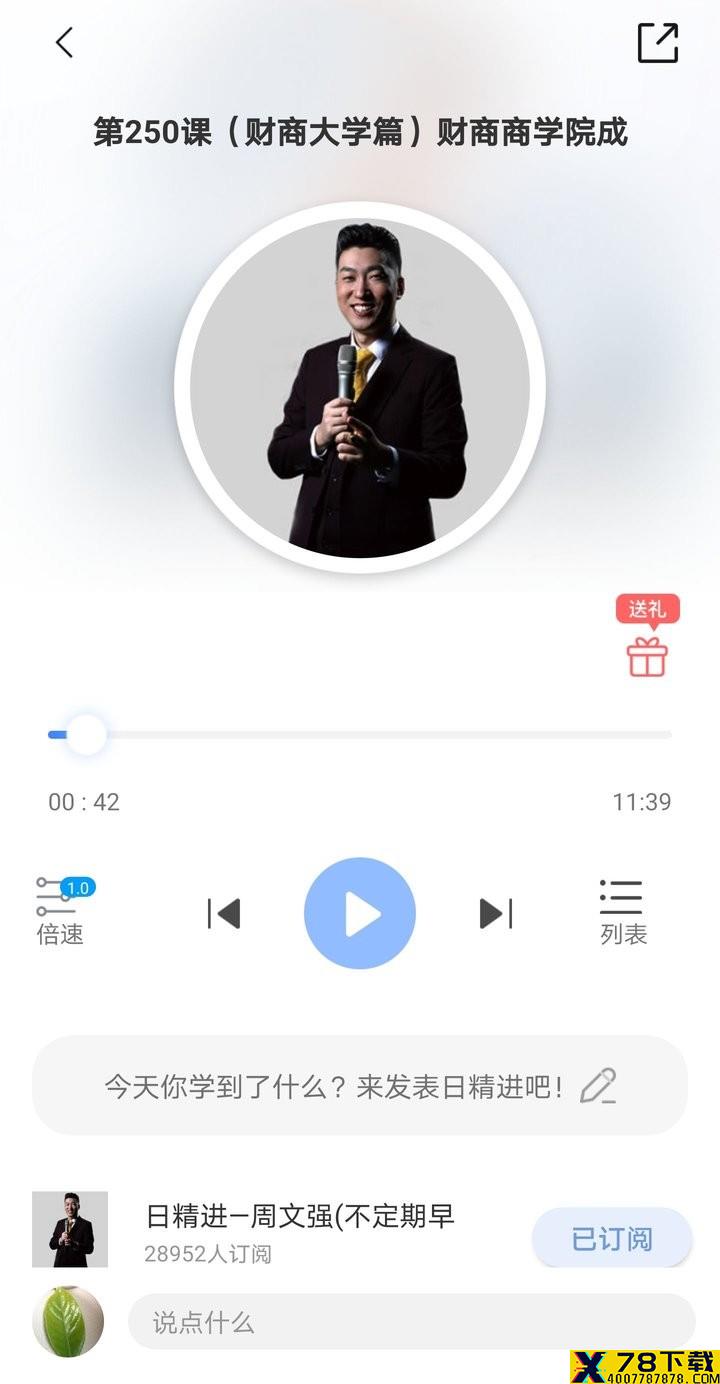Send a gift with the 送礼 icon
Screen dimensions: 720x1384
(647, 637)
